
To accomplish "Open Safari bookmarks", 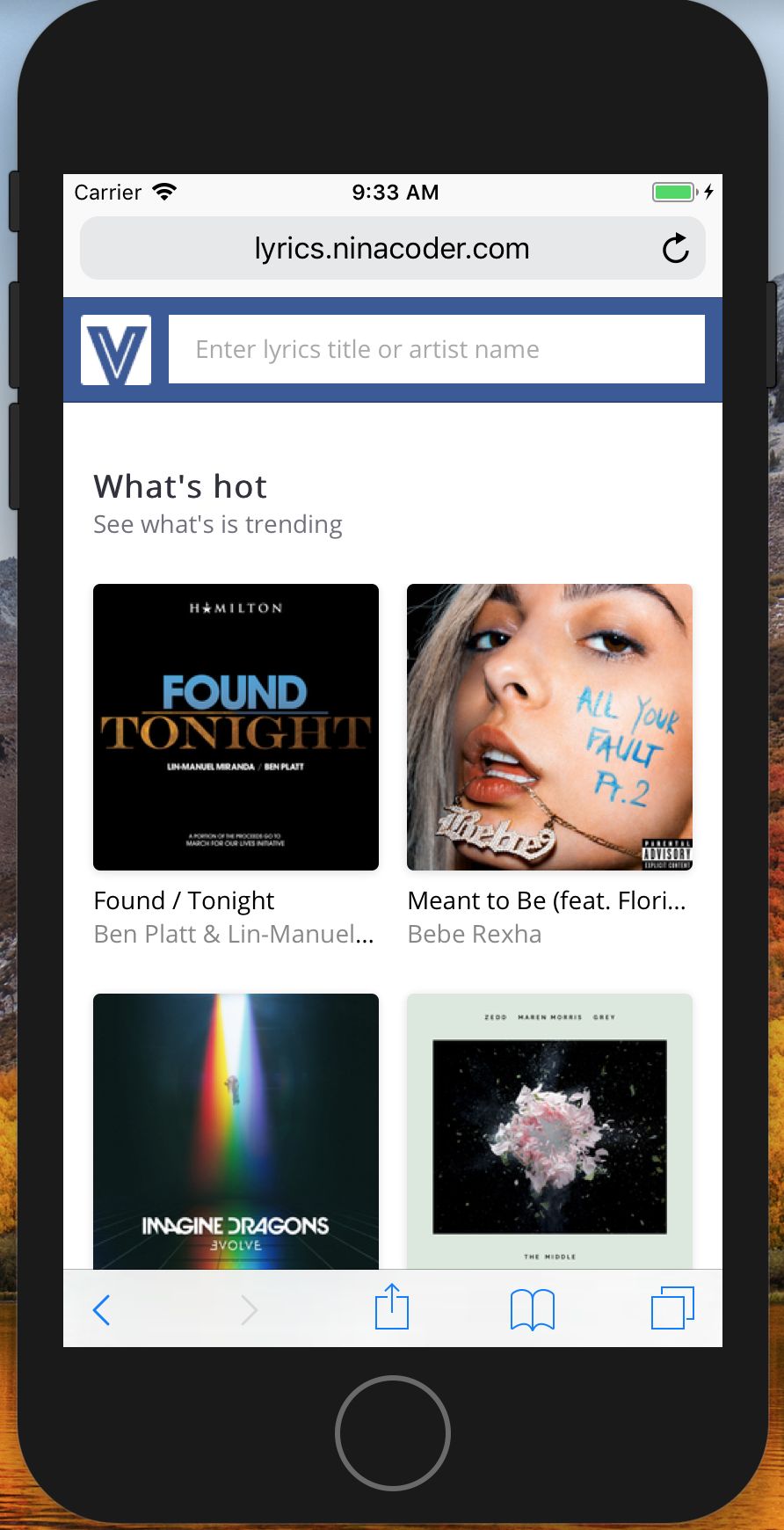I will pyautogui.click(x=532, y=1309).
